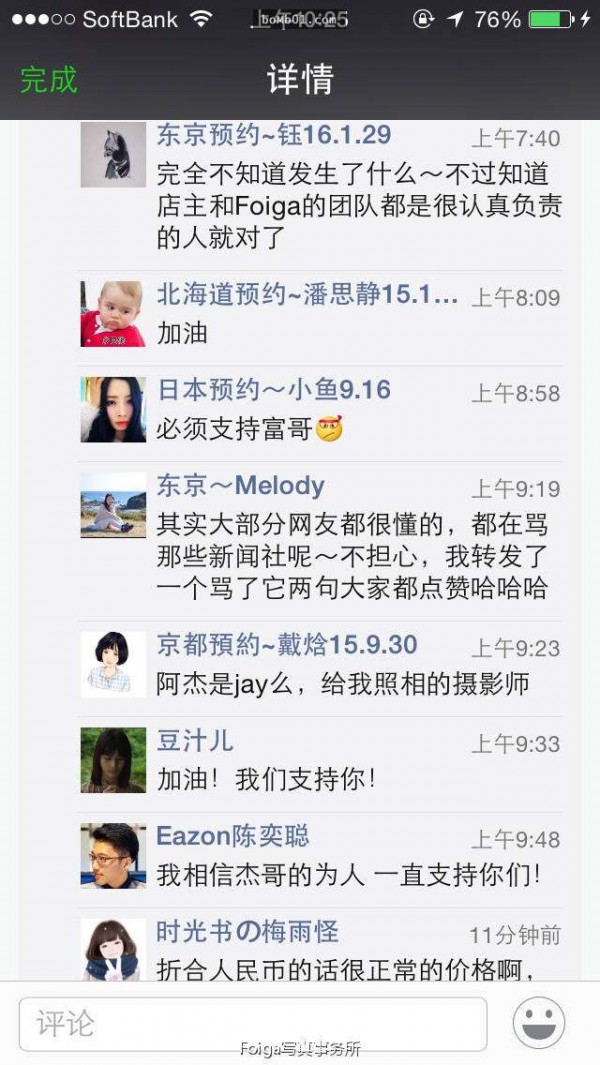Screen dimensions: 600x1065
Task: Open profile of 日本预约~小鱼9.16
Action: (x=273, y=390)
